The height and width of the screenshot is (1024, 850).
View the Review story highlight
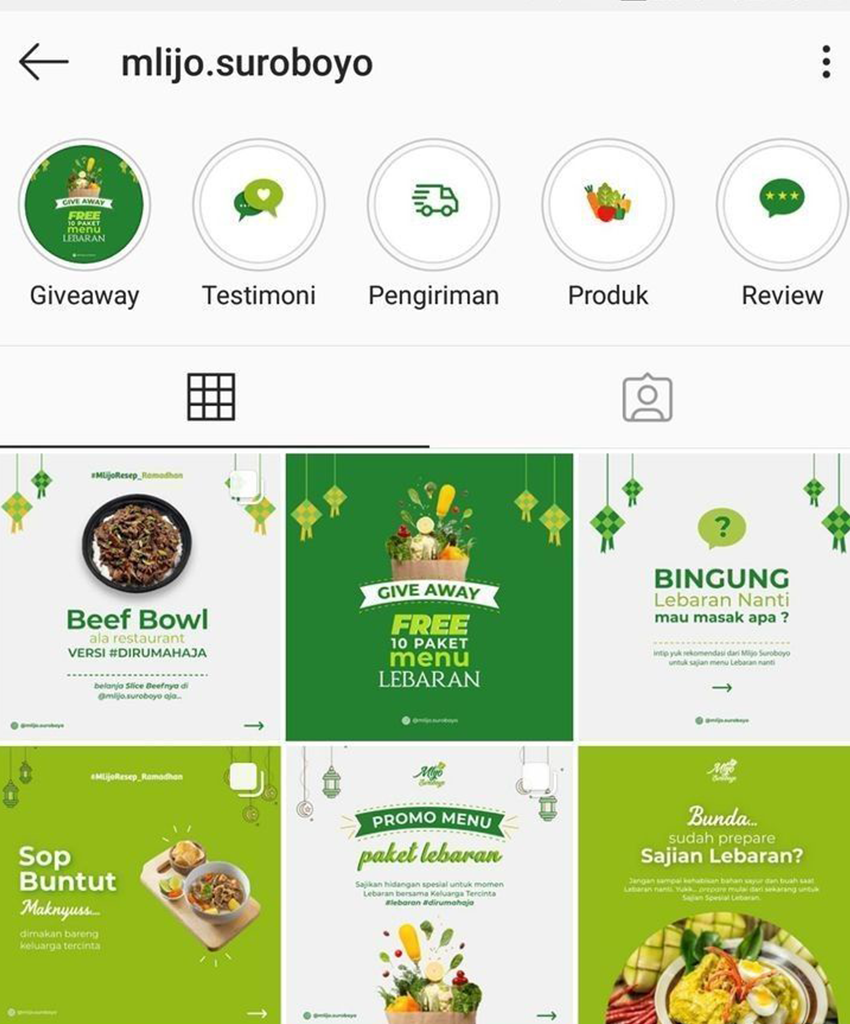tap(781, 205)
